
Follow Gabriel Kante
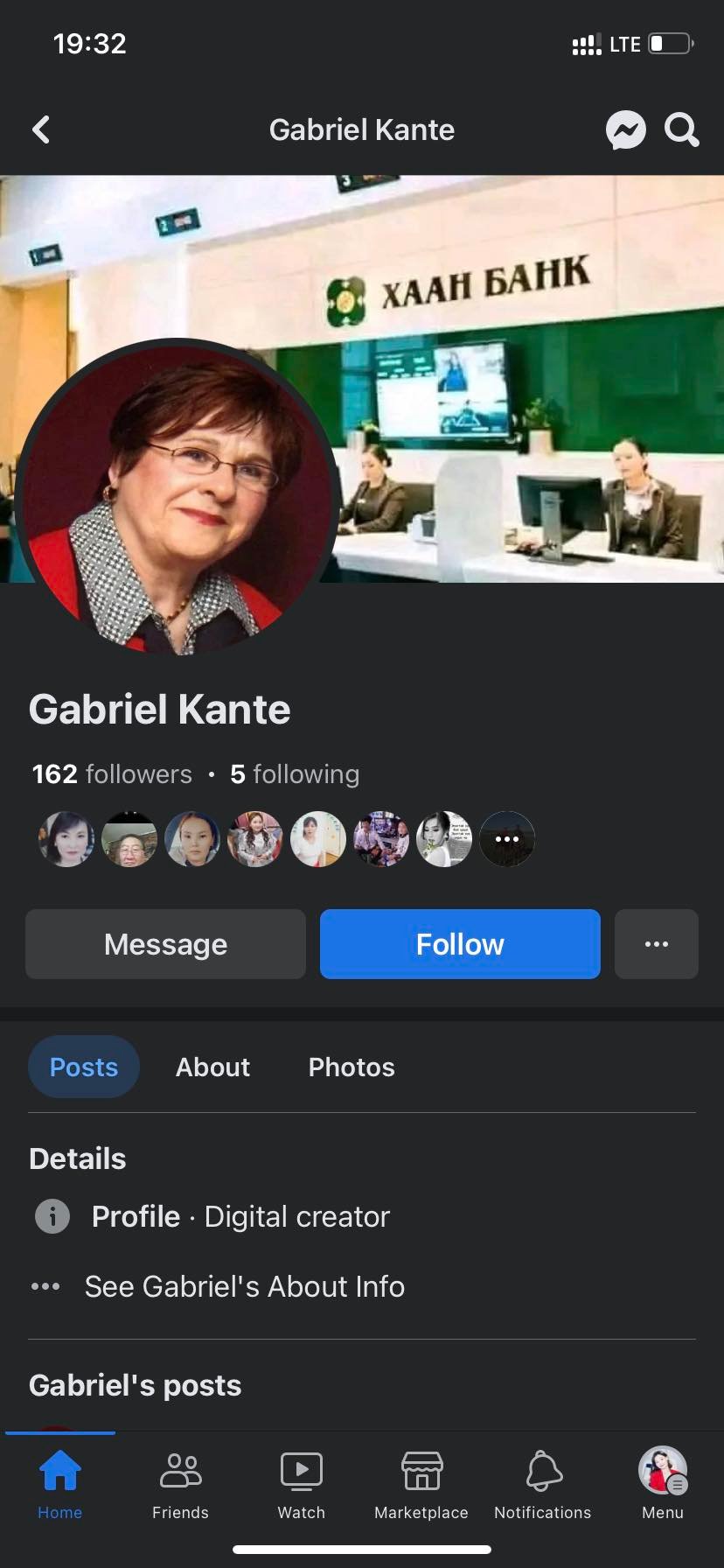460,944
